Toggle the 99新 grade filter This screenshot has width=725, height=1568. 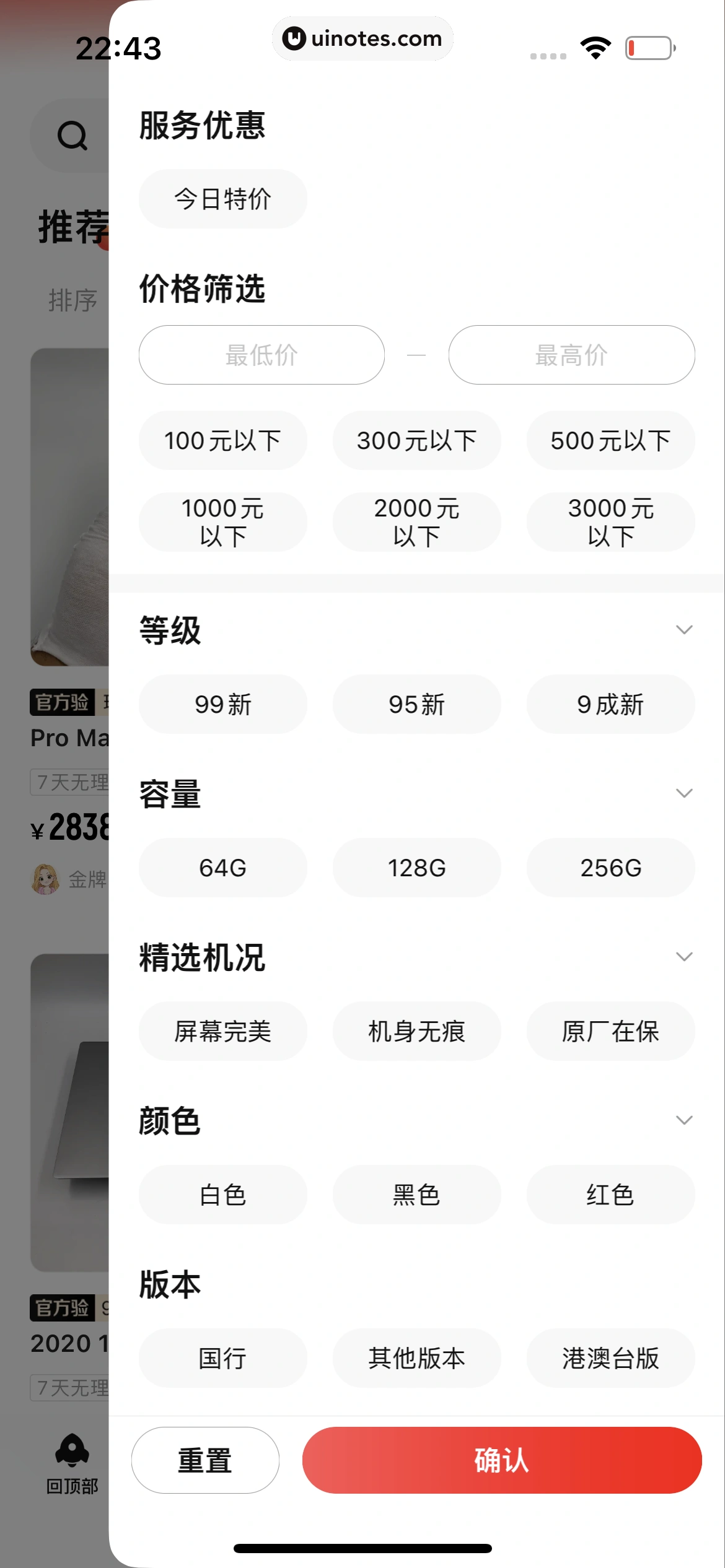pyautogui.click(x=222, y=704)
